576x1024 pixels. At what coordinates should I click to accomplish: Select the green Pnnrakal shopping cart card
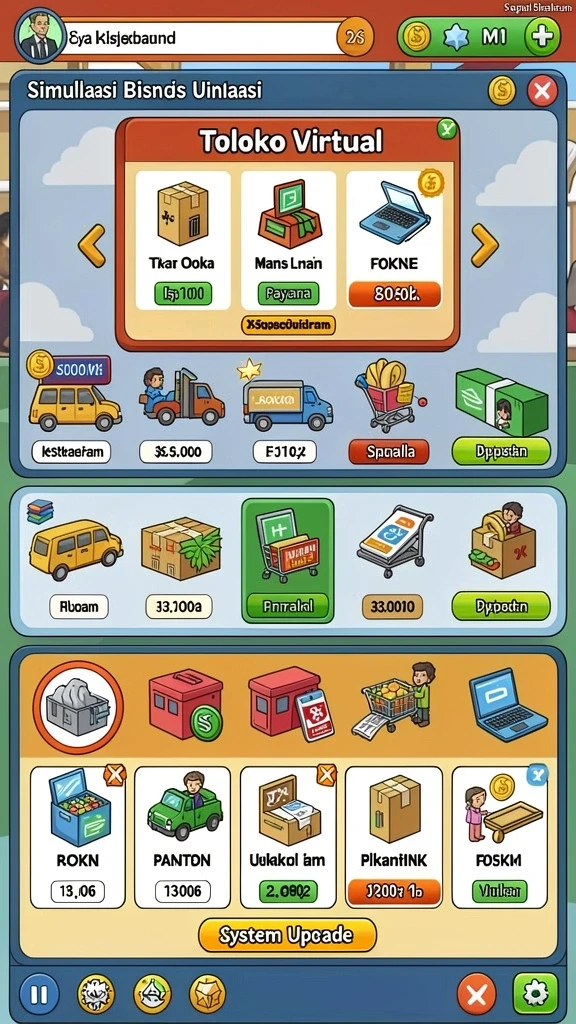(x=287, y=560)
